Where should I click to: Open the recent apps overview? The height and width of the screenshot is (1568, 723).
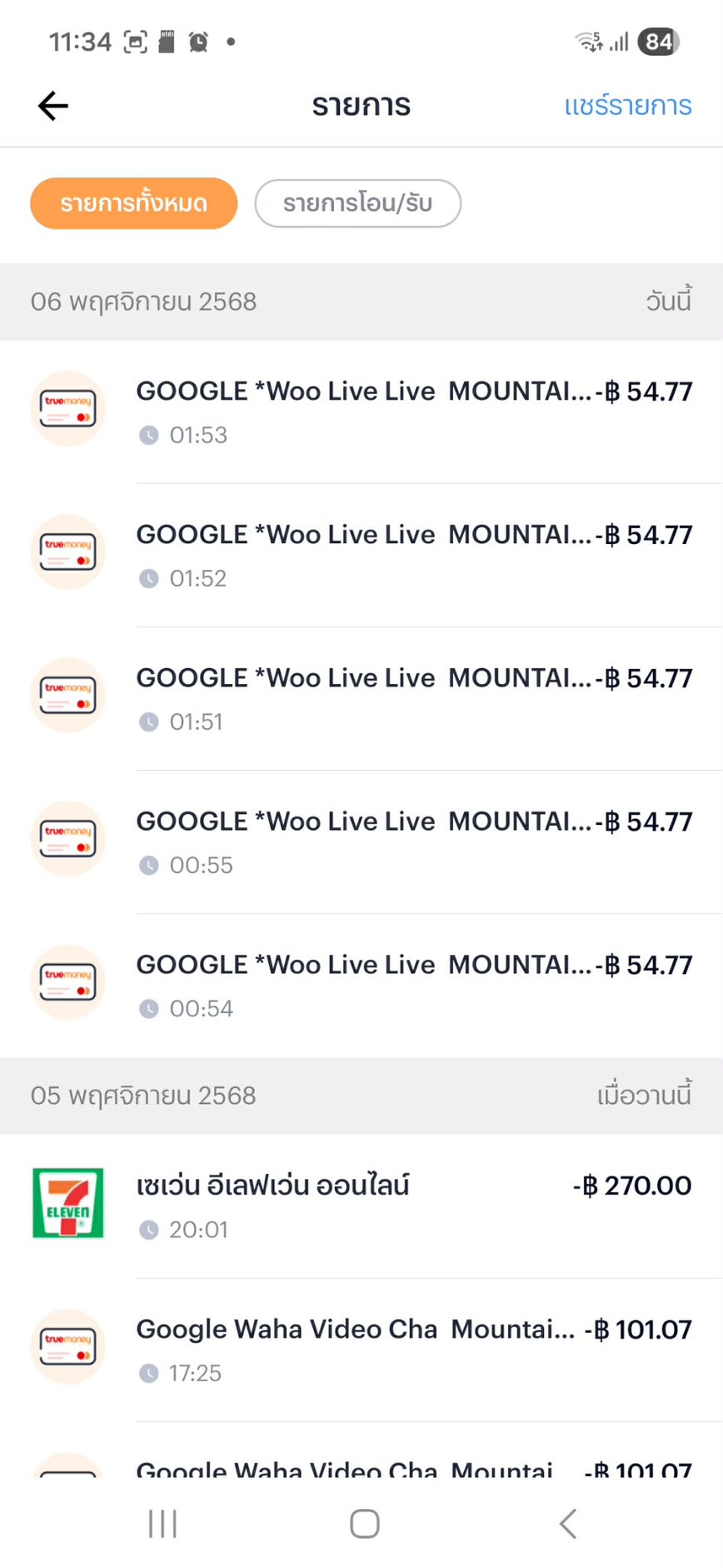[162, 1523]
